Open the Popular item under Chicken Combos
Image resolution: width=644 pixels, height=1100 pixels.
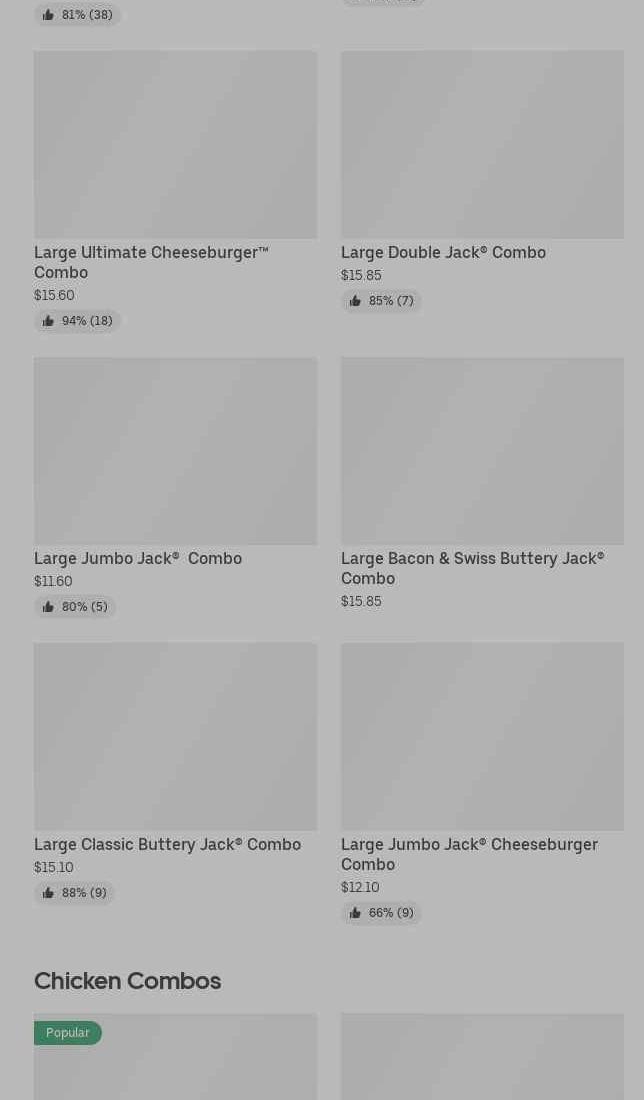tap(175, 1057)
